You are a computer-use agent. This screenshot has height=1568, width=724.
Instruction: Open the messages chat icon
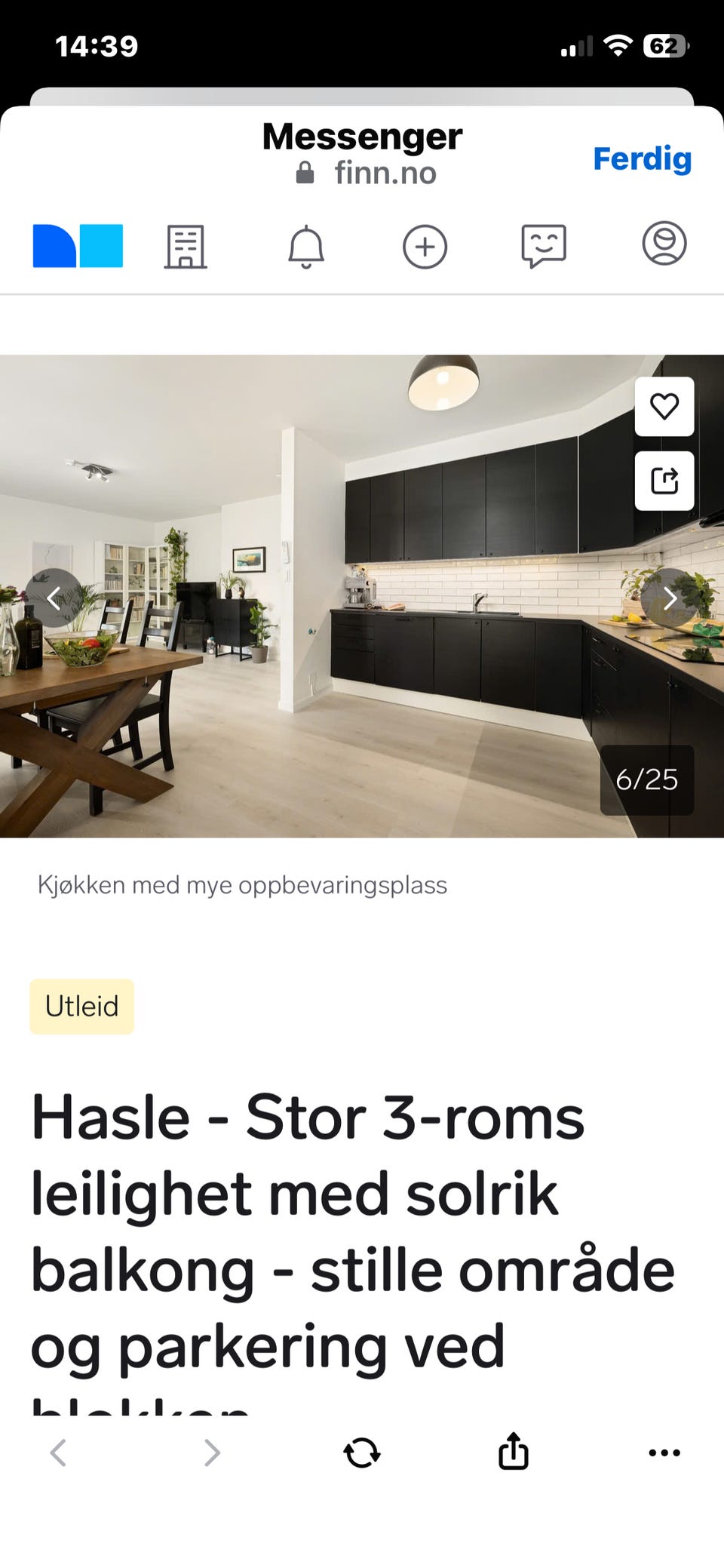click(x=544, y=246)
